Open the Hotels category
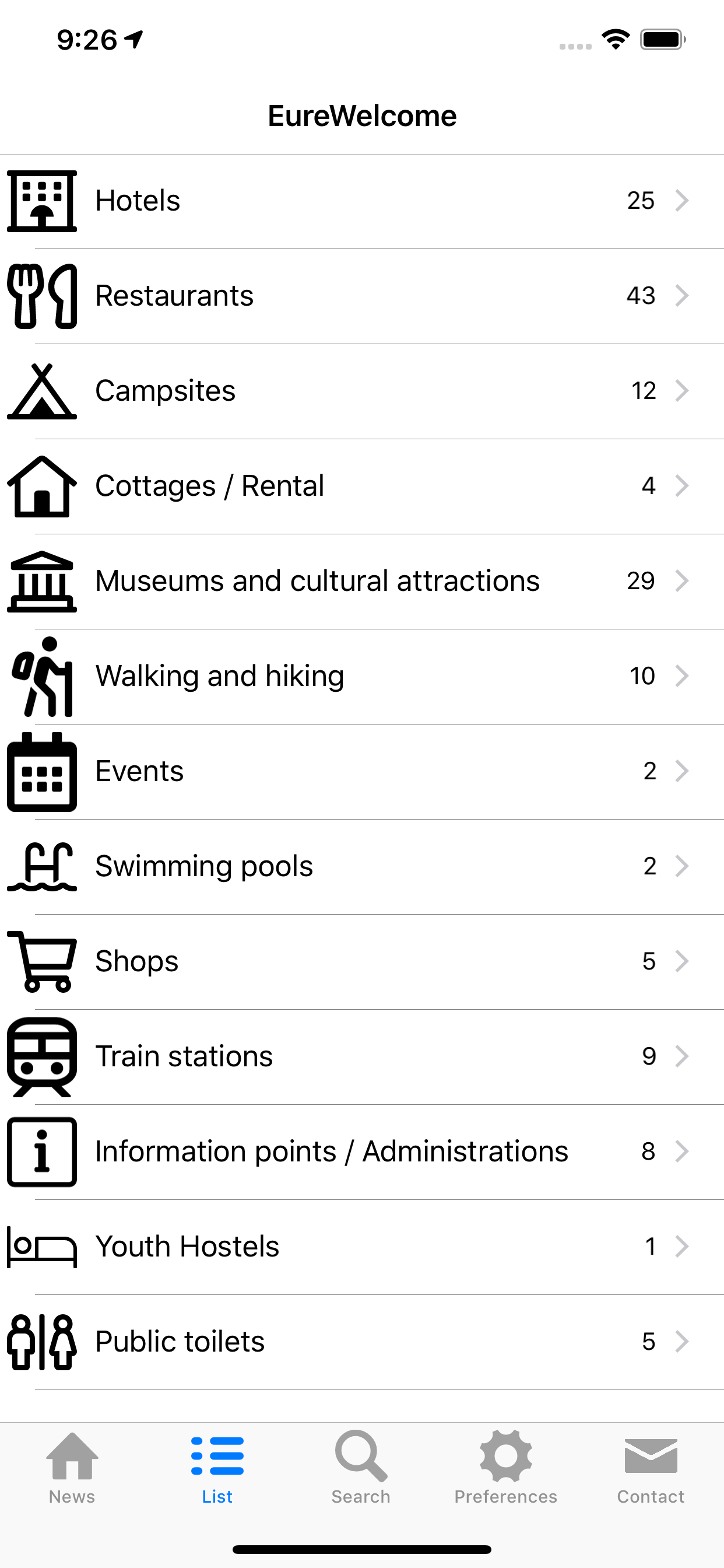Screen dimensions: 724x1568 [x=361, y=201]
